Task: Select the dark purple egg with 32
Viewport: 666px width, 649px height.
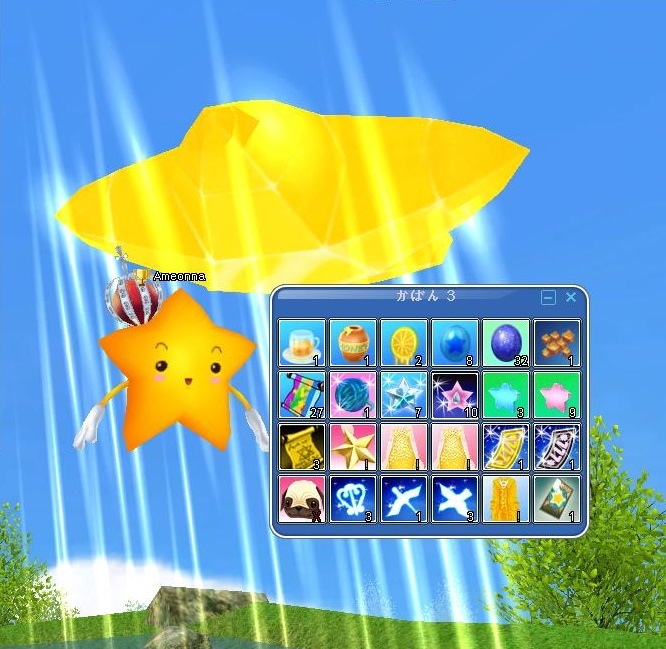Action: [x=505, y=343]
